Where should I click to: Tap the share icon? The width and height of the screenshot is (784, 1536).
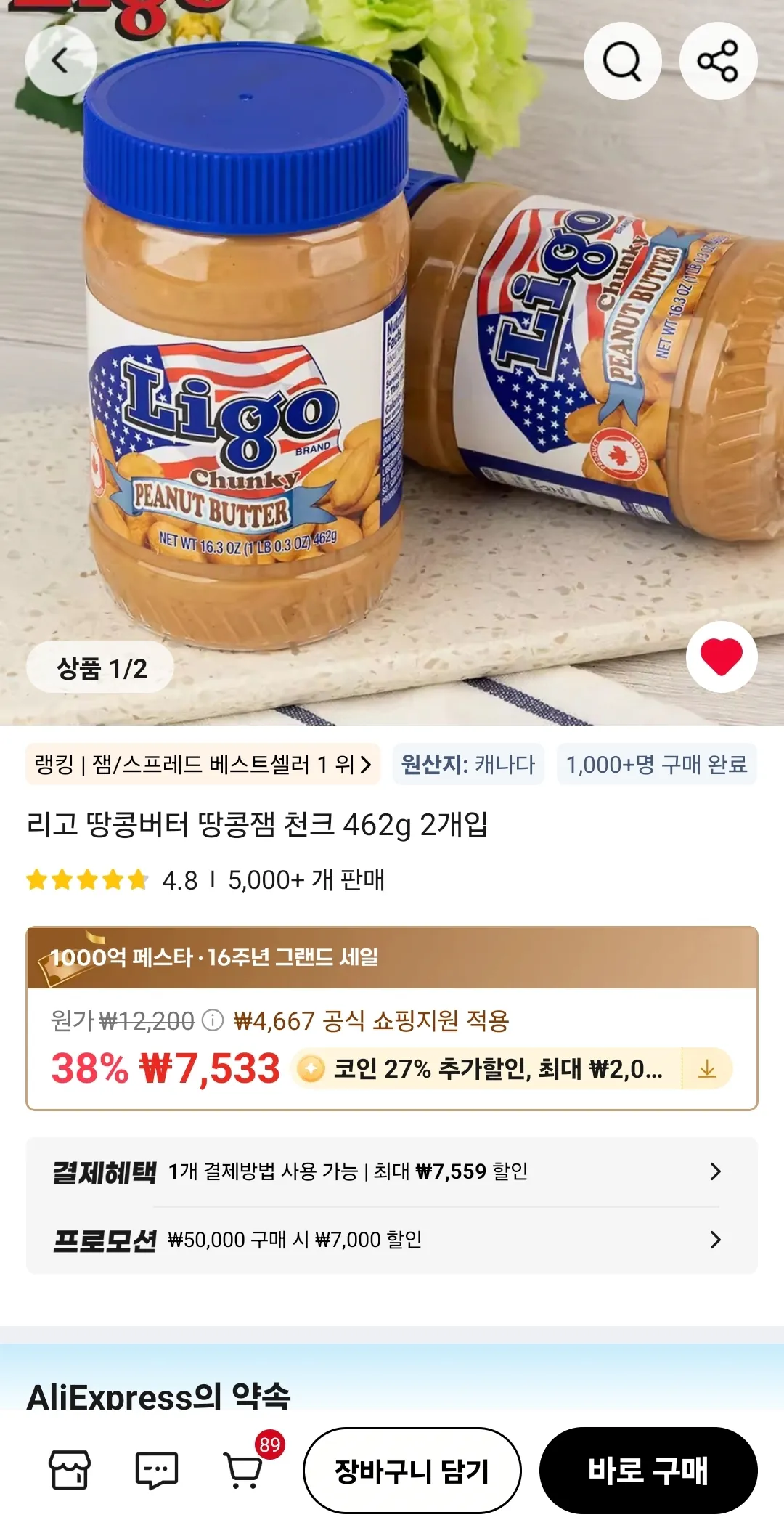[719, 61]
